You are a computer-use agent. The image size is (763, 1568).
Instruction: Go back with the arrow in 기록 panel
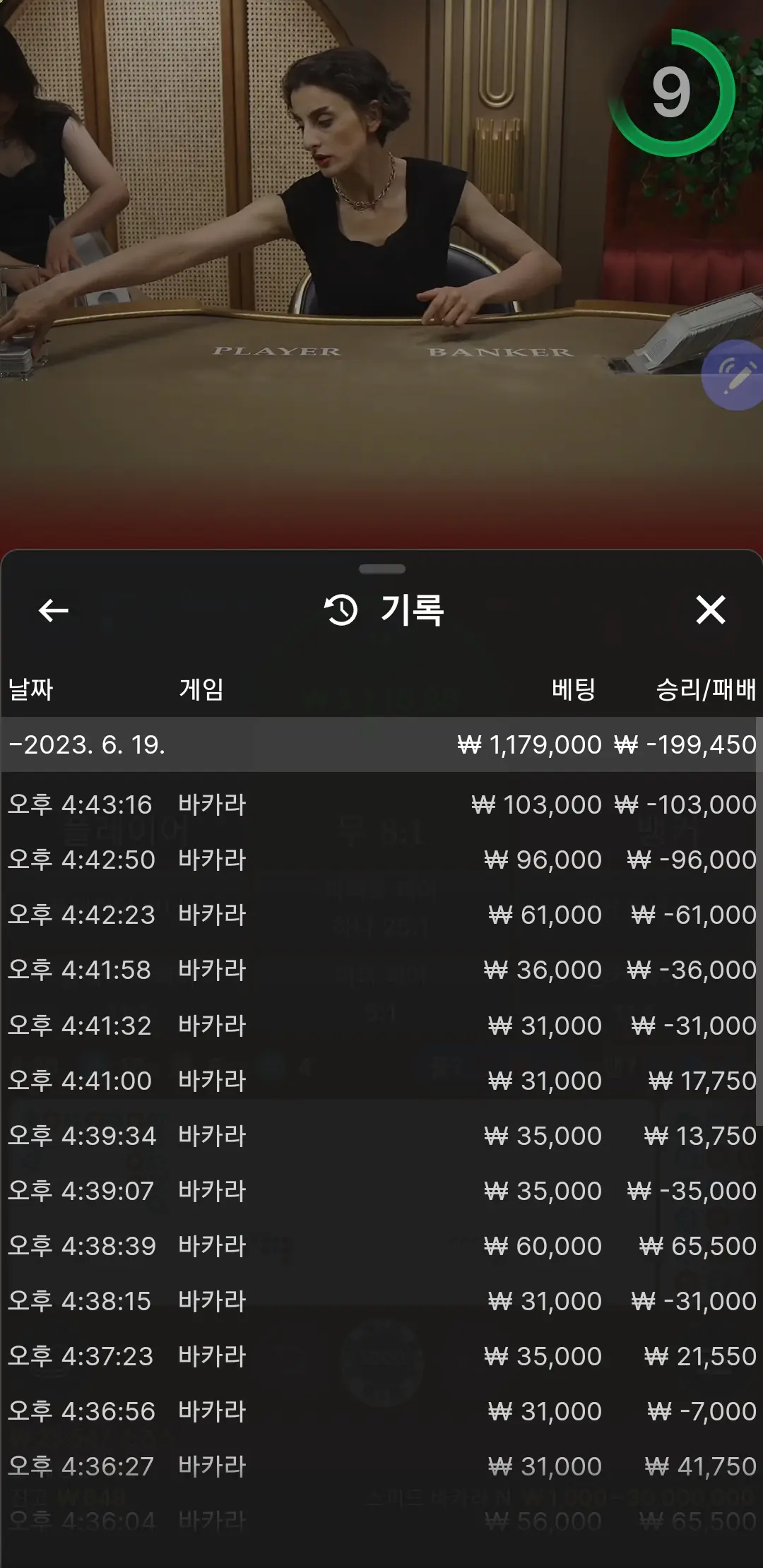coord(53,610)
